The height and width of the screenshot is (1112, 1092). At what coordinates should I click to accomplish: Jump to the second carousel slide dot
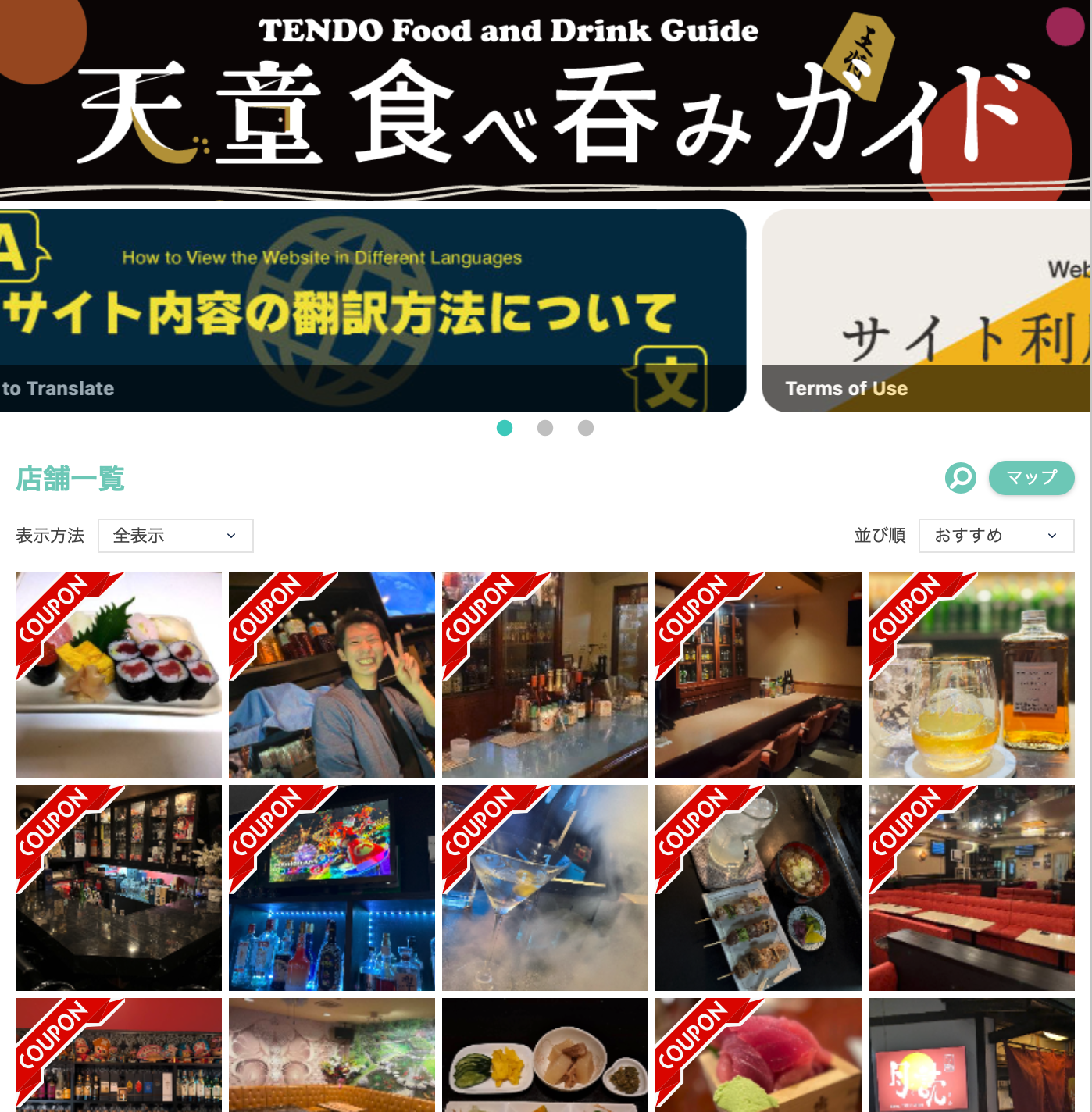click(x=545, y=428)
